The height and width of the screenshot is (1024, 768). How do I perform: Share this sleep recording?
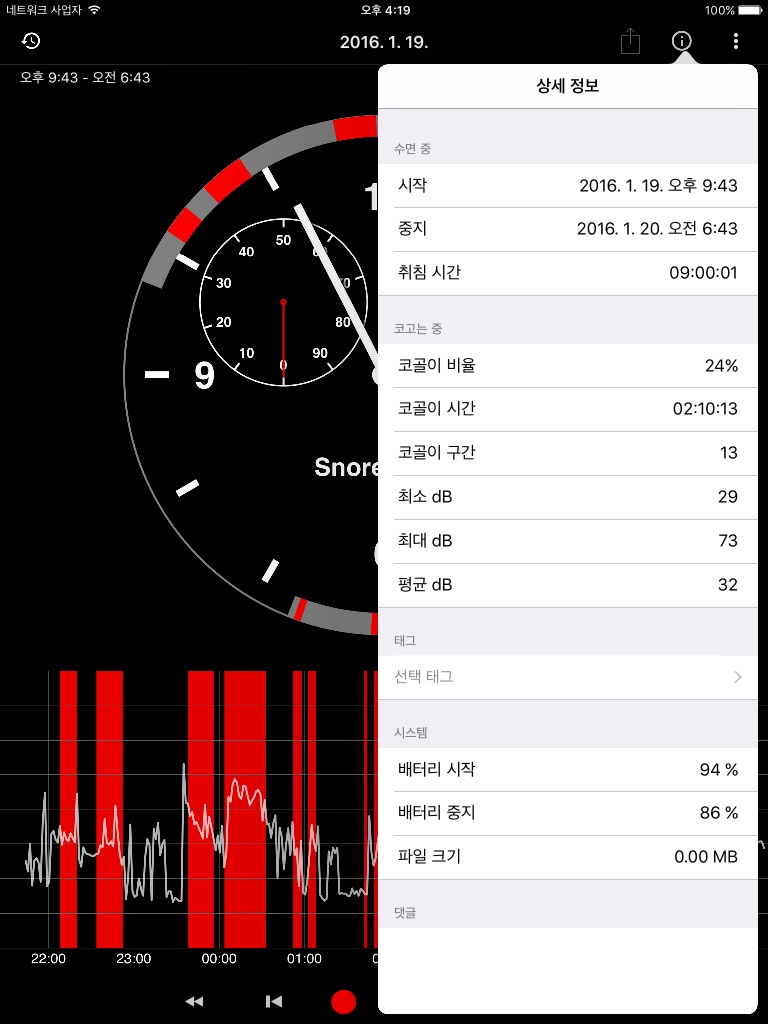pos(629,41)
